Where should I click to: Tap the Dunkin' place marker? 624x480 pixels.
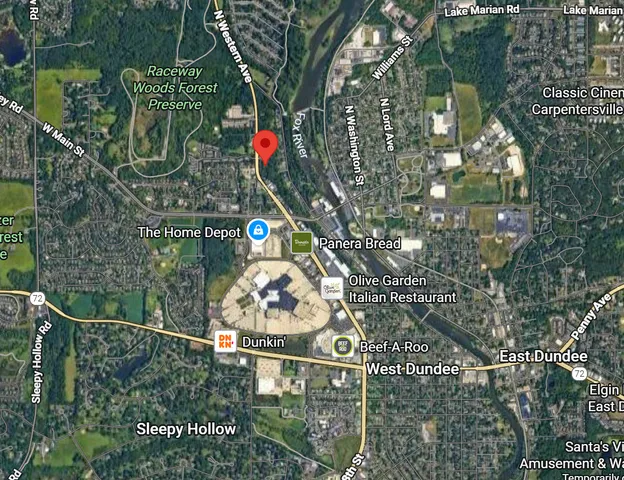point(226,342)
